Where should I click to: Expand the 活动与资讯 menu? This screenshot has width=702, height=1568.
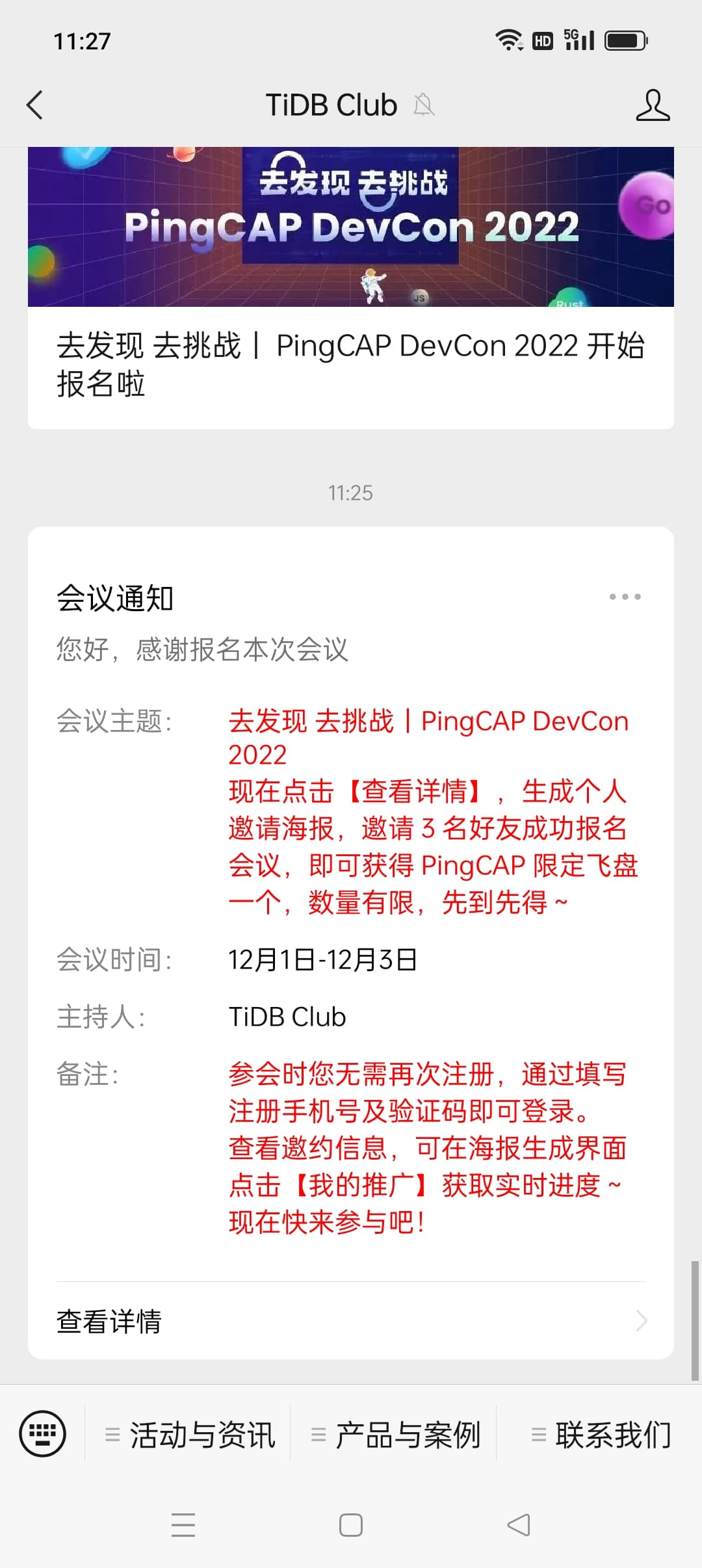pos(188,1435)
